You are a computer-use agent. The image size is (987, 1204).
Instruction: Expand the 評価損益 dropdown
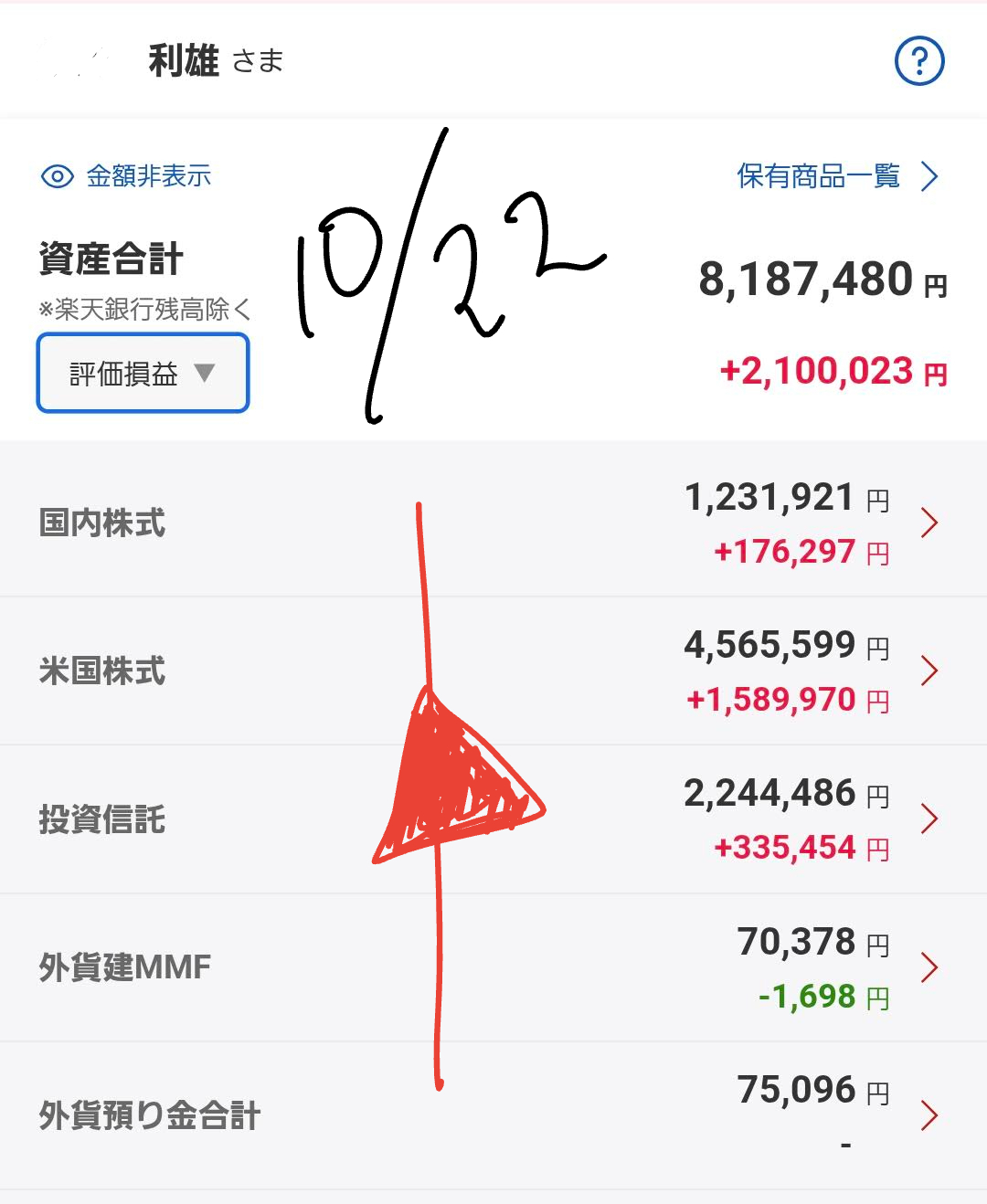point(143,373)
